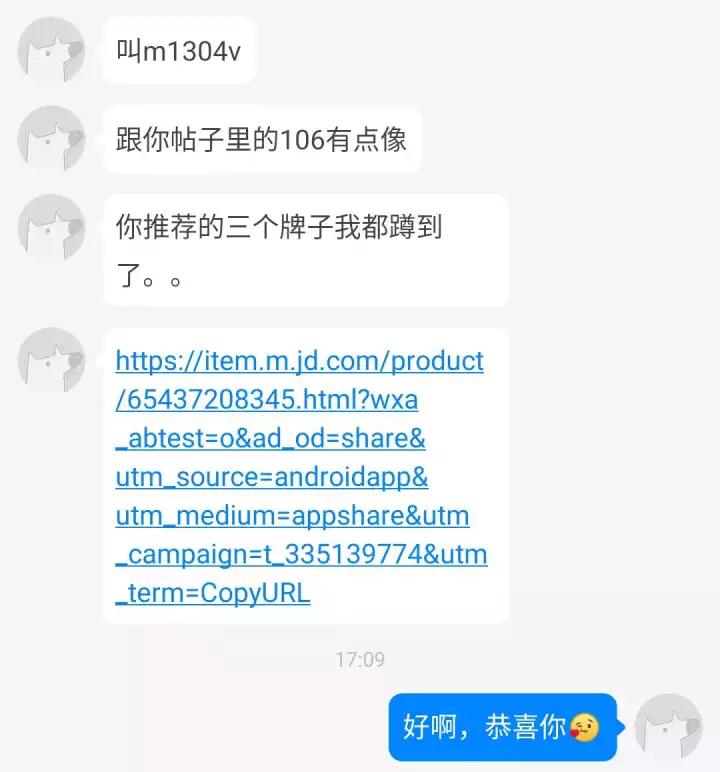The height and width of the screenshot is (772, 720).
Task: Tap the "/65437208345.html?wxa" line of the link
Action: (265, 400)
